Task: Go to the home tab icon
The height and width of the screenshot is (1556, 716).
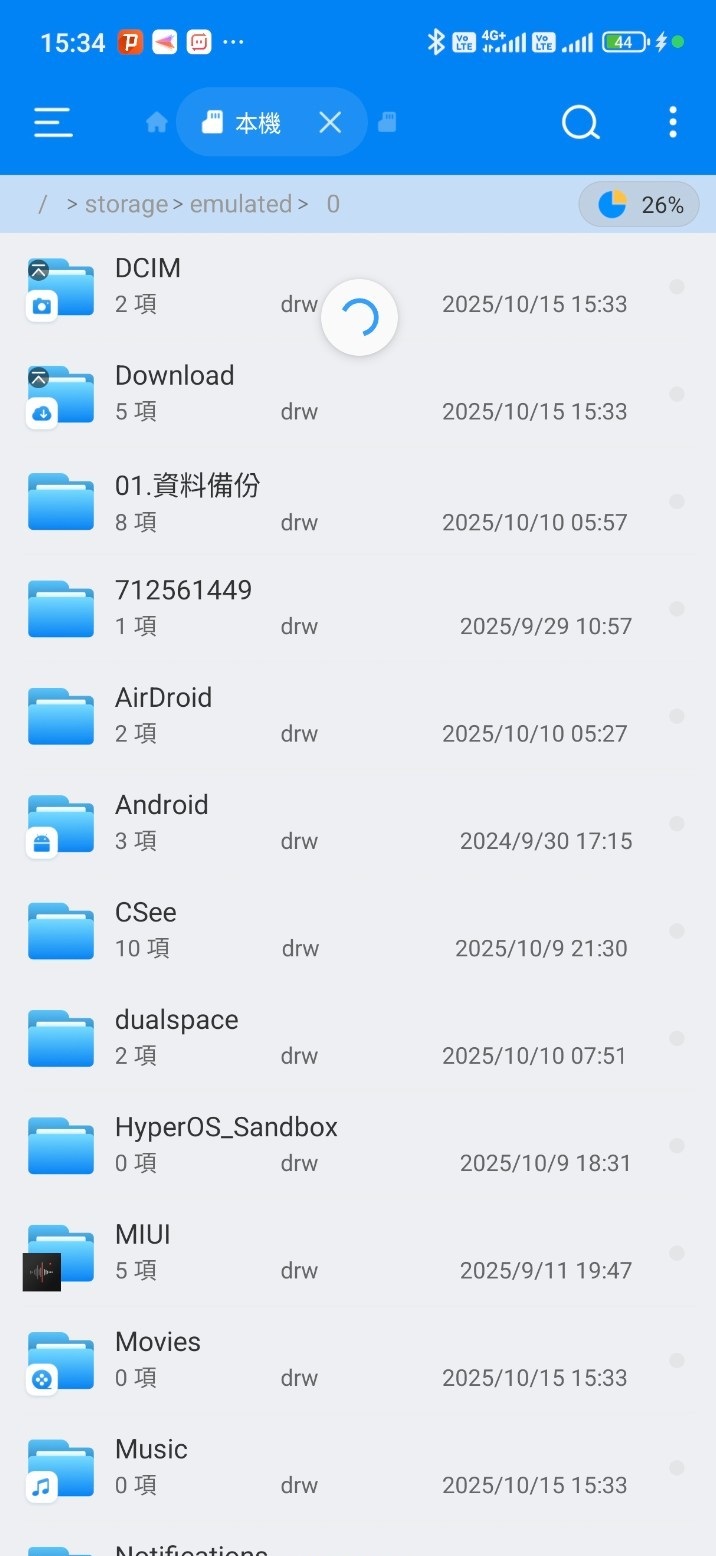Action: tap(156, 123)
